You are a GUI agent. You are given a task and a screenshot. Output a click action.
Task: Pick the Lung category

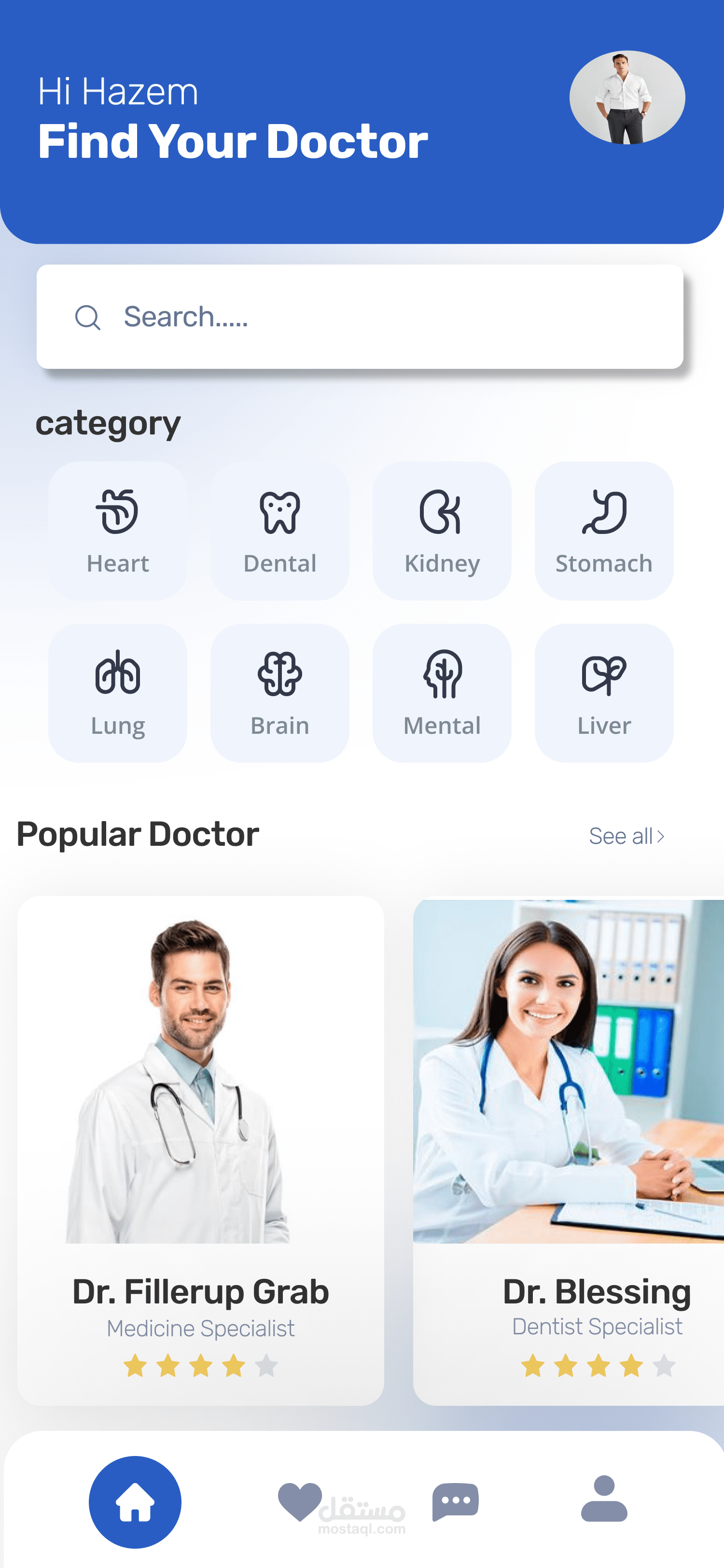point(117,693)
